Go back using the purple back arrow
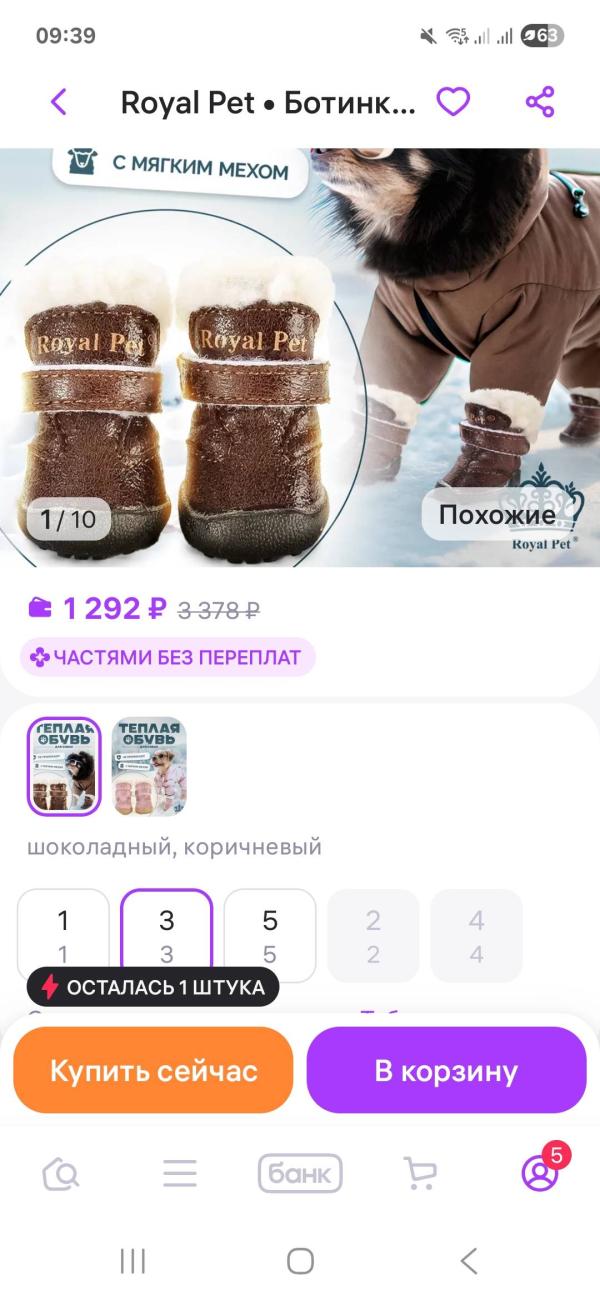 (59, 102)
